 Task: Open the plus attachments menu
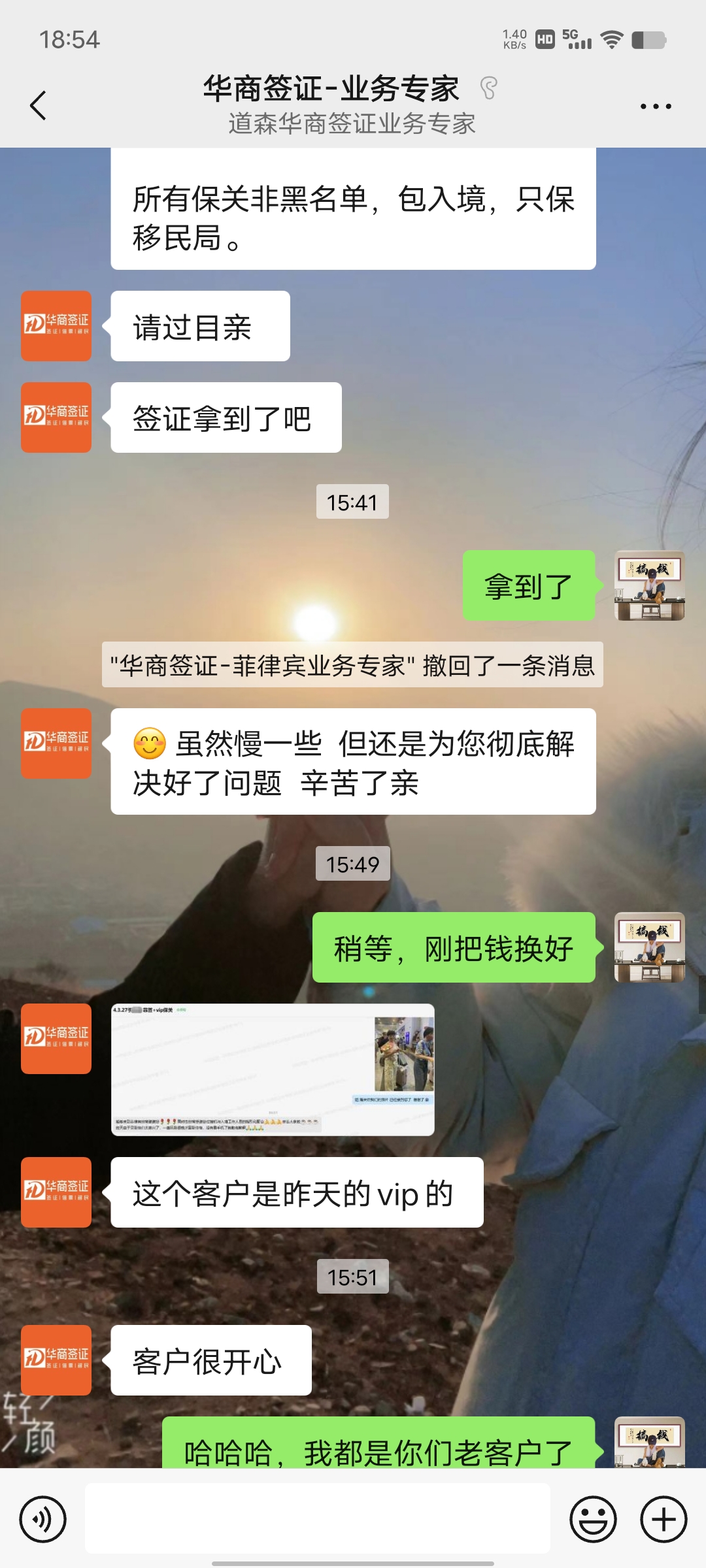664,1519
